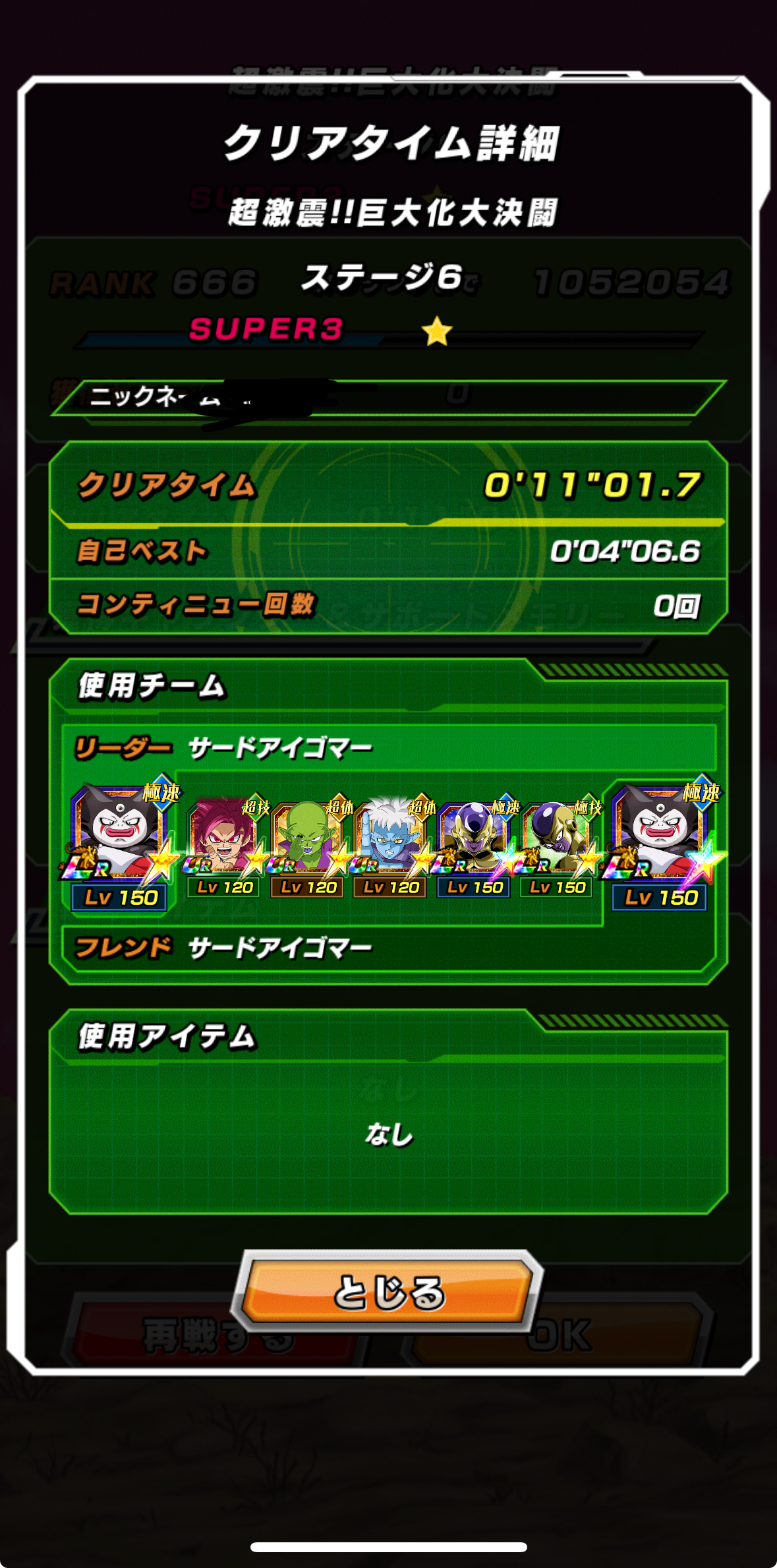
Task: Tap the とじる close button
Action: click(388, 1292)
